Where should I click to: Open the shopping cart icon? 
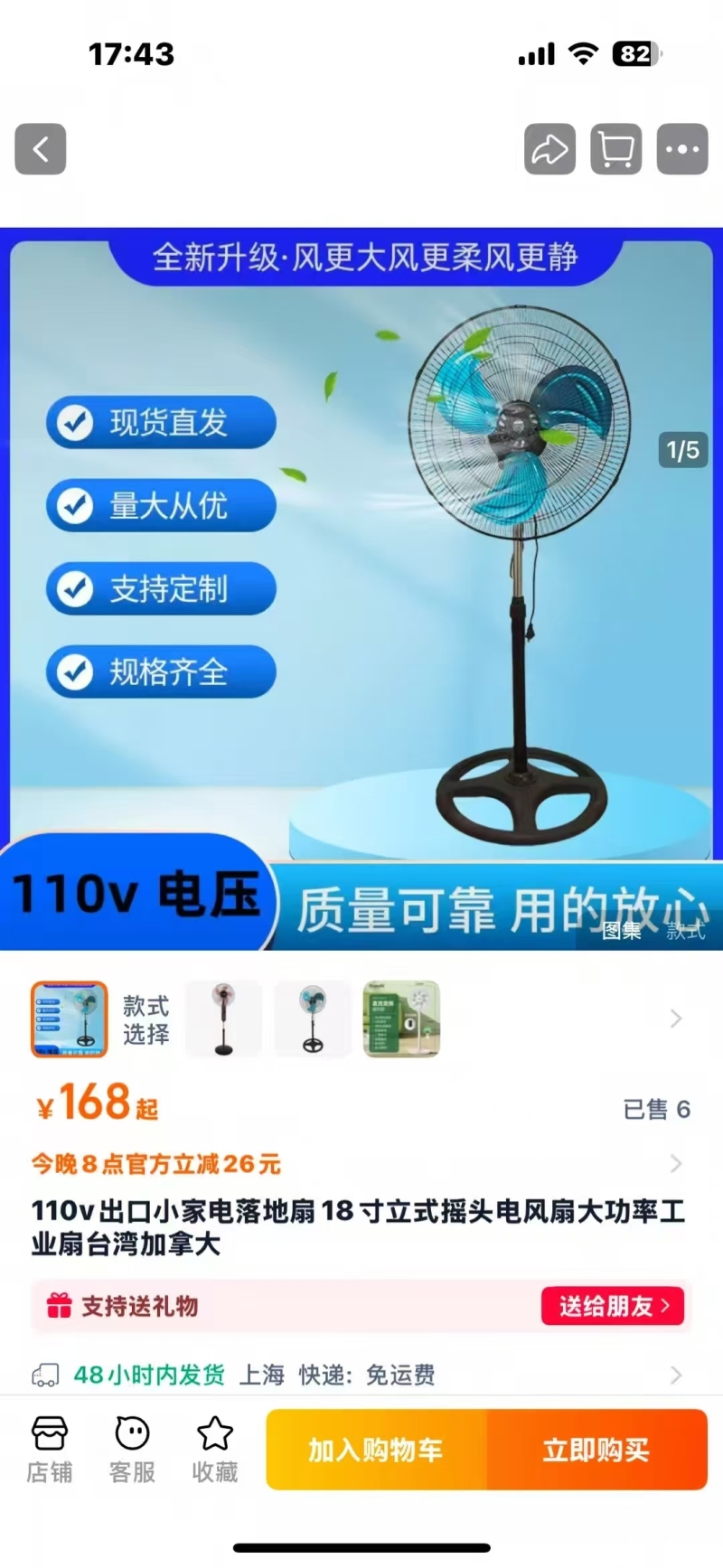click(615, 149)
